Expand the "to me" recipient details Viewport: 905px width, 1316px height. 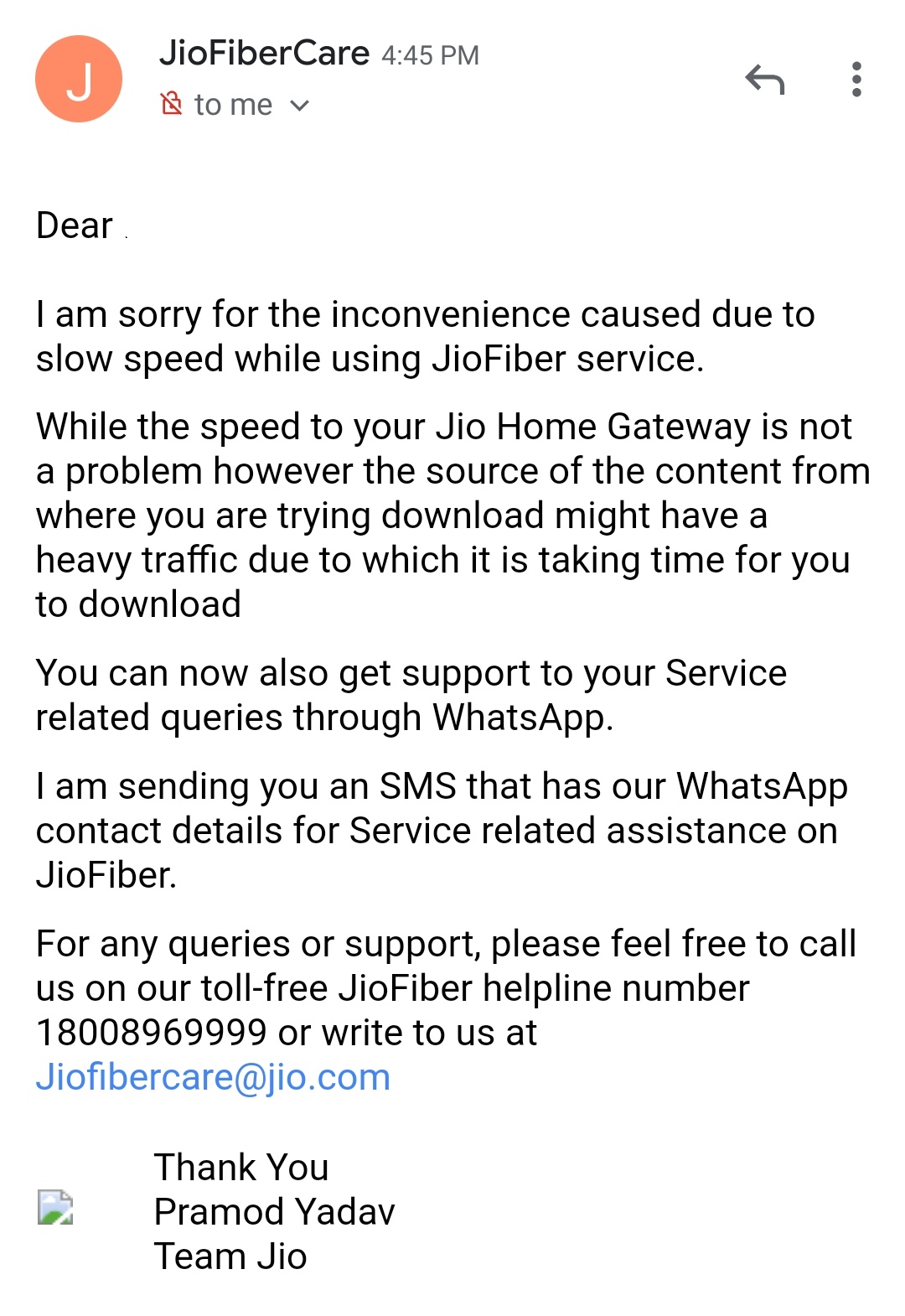point(299,106)
